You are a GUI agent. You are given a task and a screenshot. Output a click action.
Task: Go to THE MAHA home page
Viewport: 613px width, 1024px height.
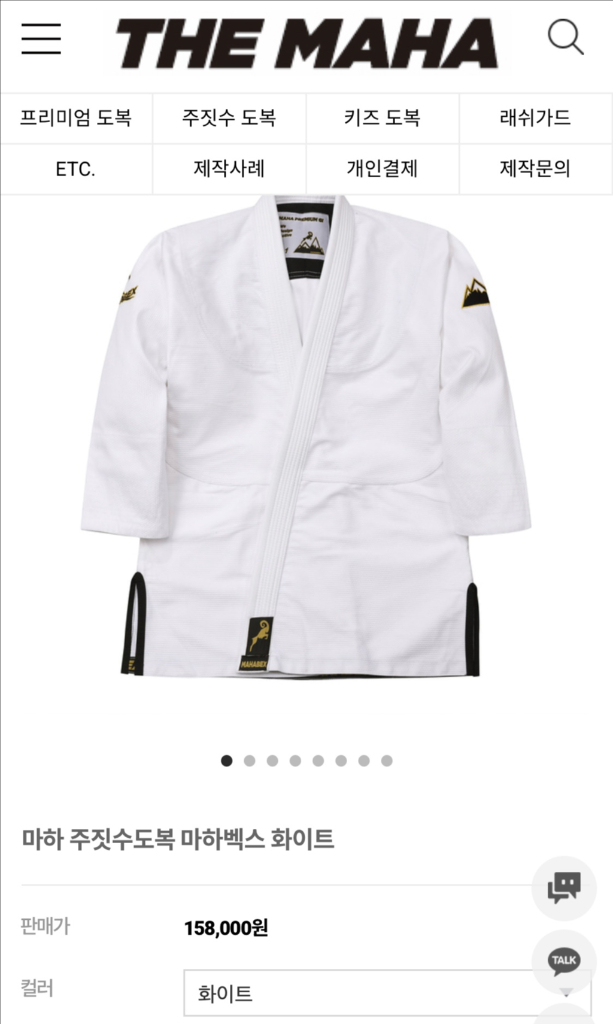pyautogui.click(x=306, y=43)
